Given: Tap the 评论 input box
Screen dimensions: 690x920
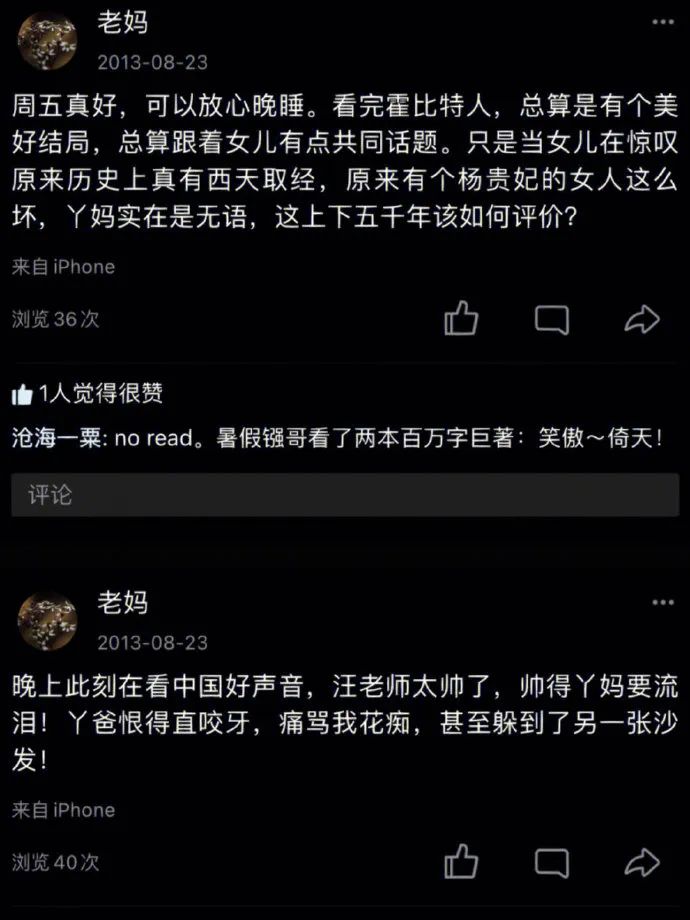Looking at the screenshot, I should click(x=345, y=495).
